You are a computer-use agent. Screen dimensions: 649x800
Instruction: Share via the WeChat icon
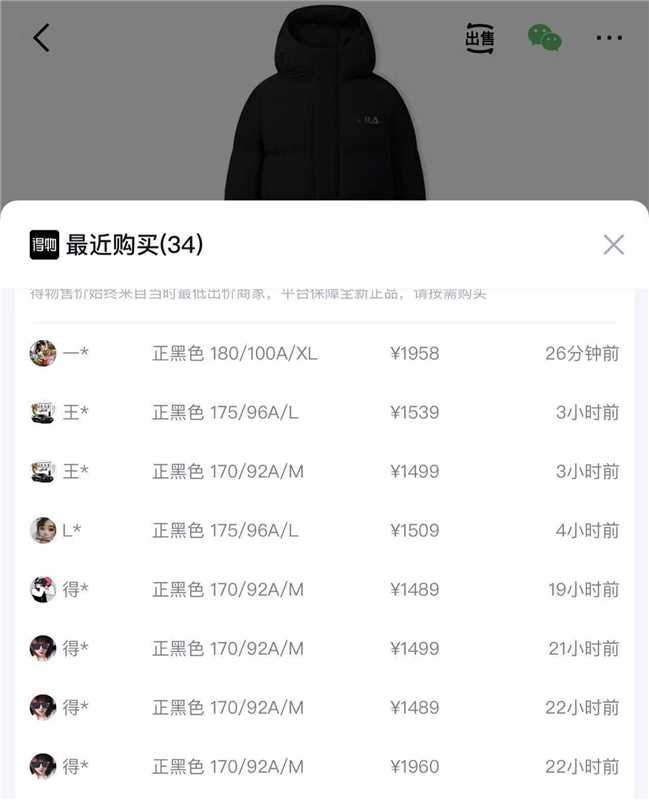pyautogui.click(x=544, y=38)
